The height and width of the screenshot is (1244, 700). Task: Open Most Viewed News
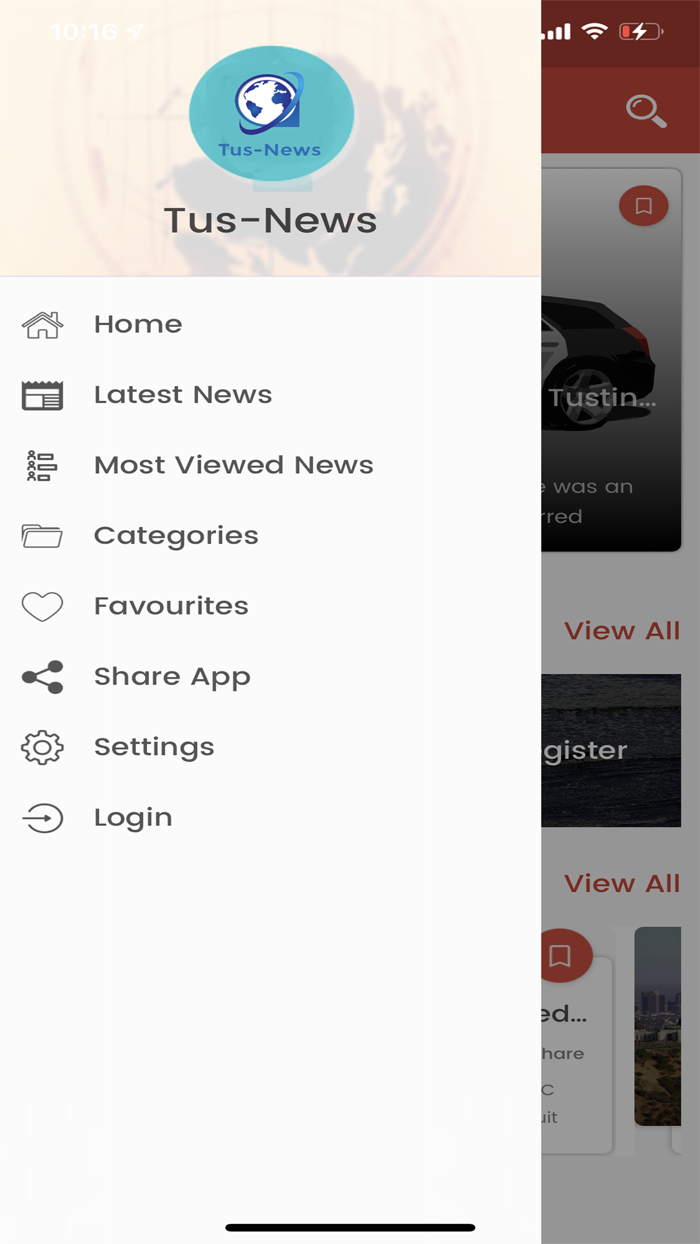(270, 465)
